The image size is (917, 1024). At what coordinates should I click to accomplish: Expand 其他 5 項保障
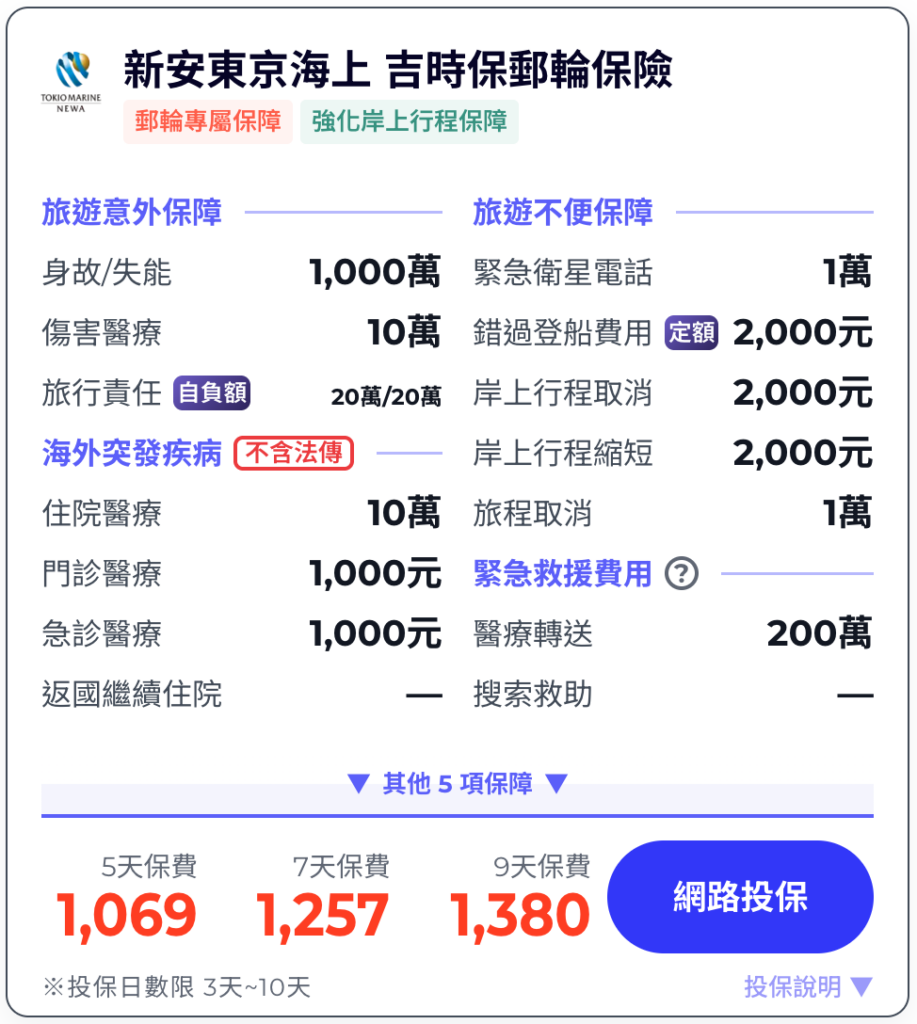(457, 784)
